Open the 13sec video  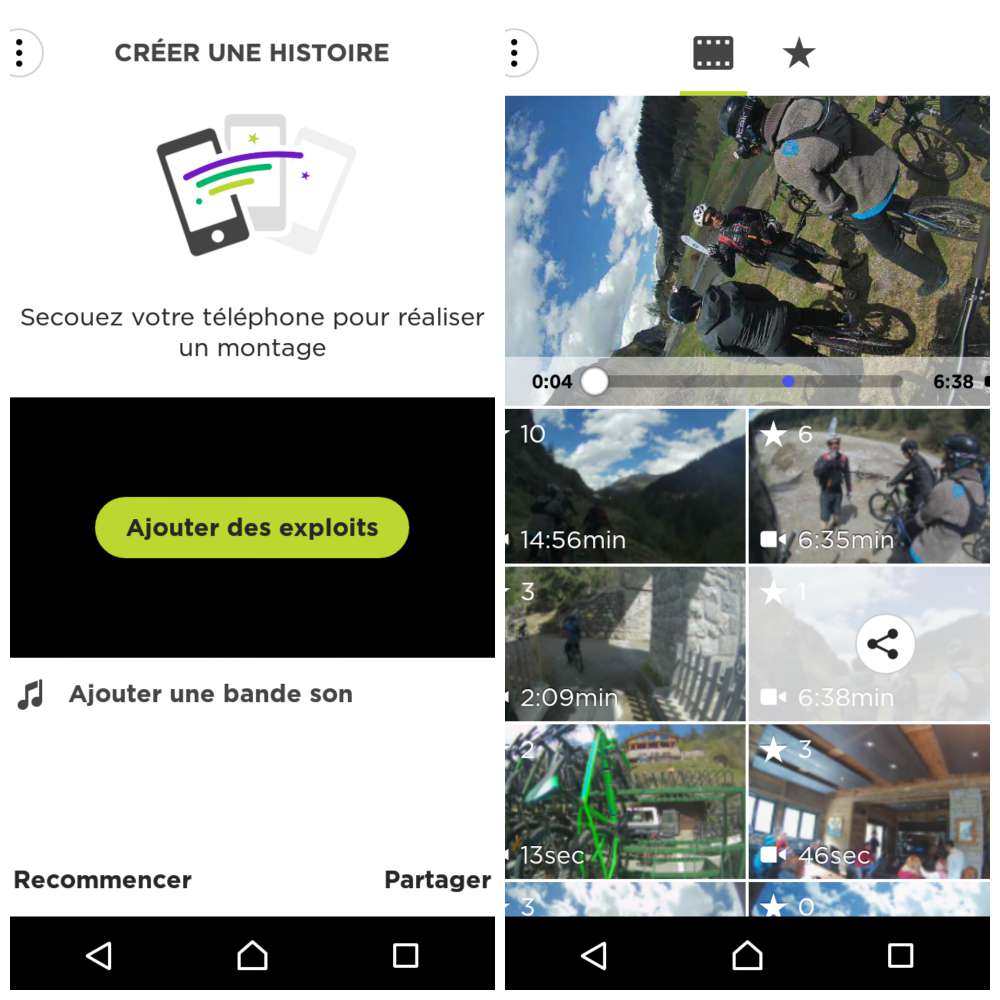(x=625, y=801)
